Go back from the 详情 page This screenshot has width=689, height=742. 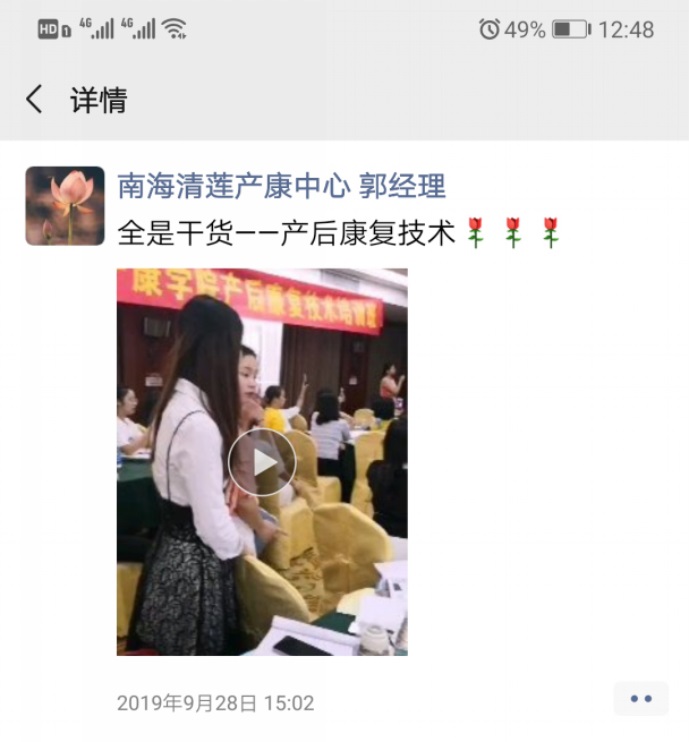[x=35, y=99]
